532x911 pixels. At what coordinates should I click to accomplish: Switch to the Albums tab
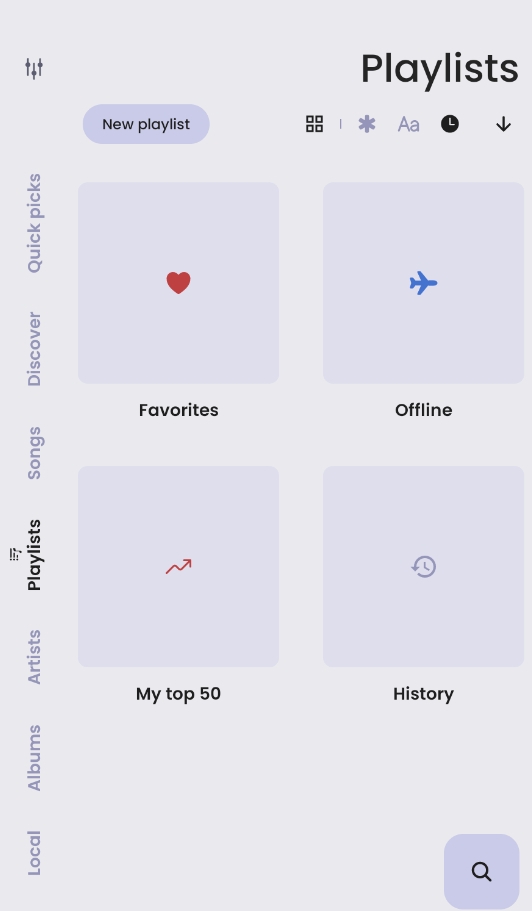pos(34,758)
